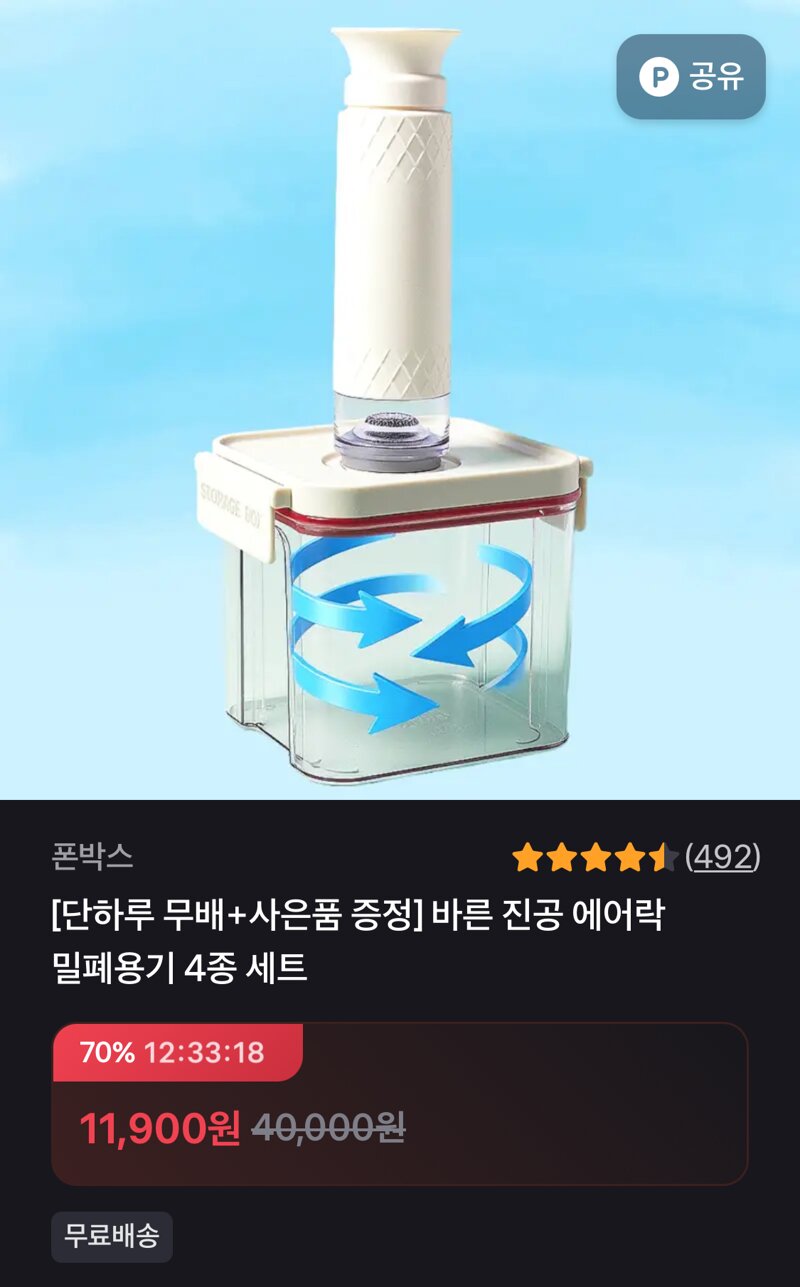
Task: Open the 폰박스 seller page
Action: coord(92,857)
